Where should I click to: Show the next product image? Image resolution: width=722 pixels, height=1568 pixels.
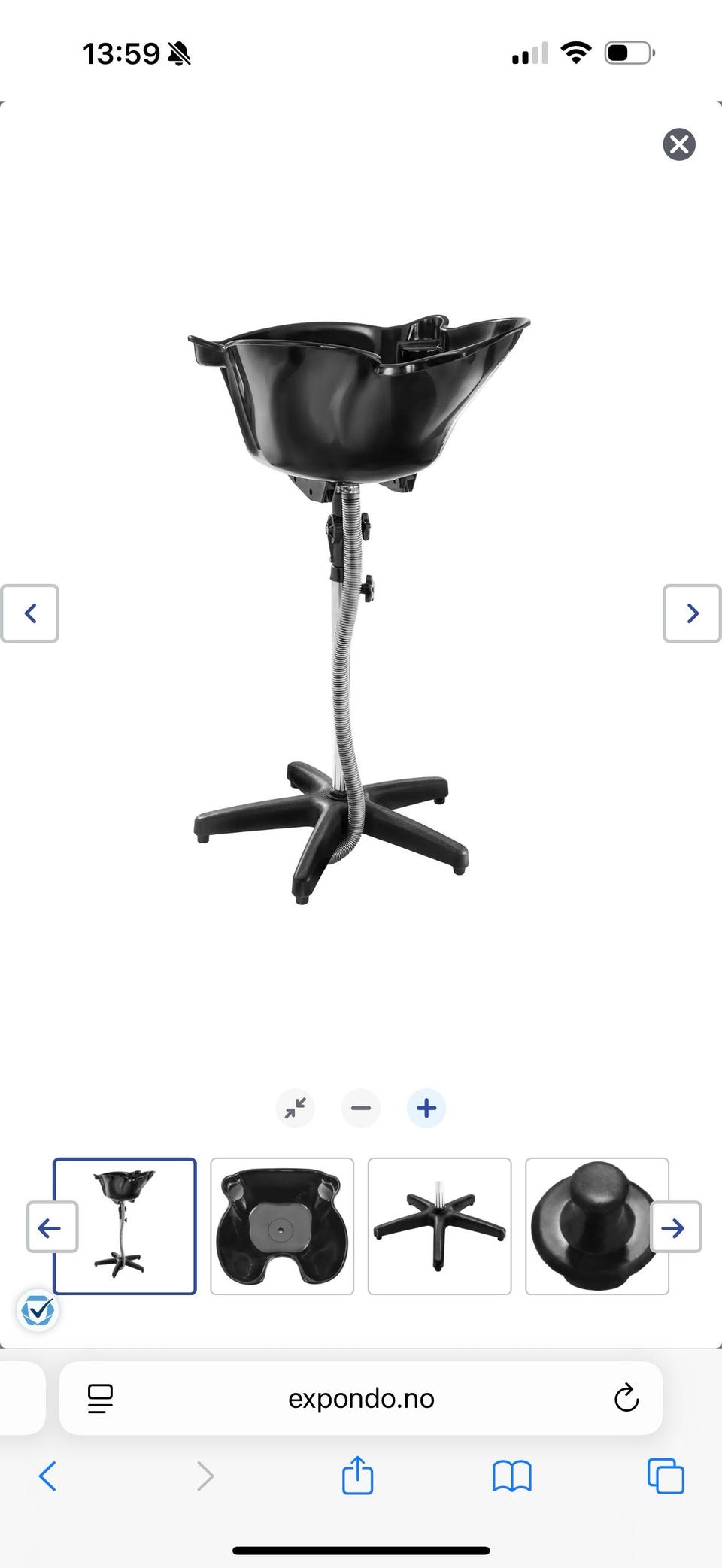point(692,613)
